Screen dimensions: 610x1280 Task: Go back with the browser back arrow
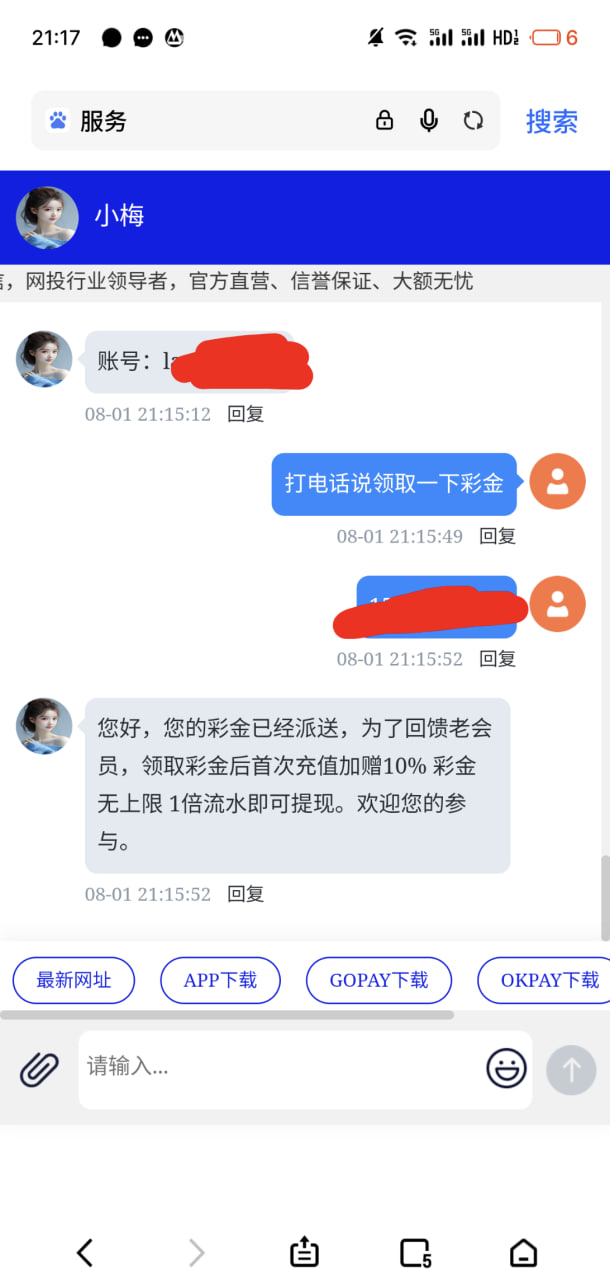(85, 1252)
